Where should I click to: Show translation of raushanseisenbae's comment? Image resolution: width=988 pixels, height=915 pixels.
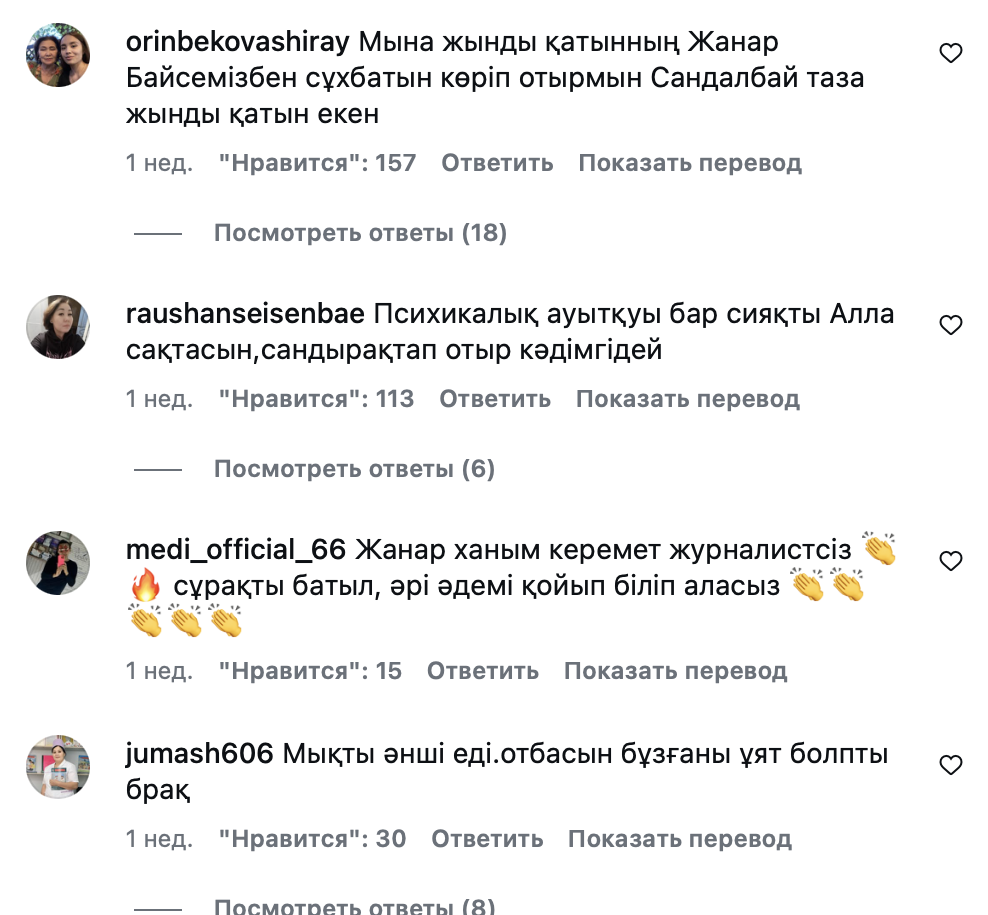tap(688, 399)
